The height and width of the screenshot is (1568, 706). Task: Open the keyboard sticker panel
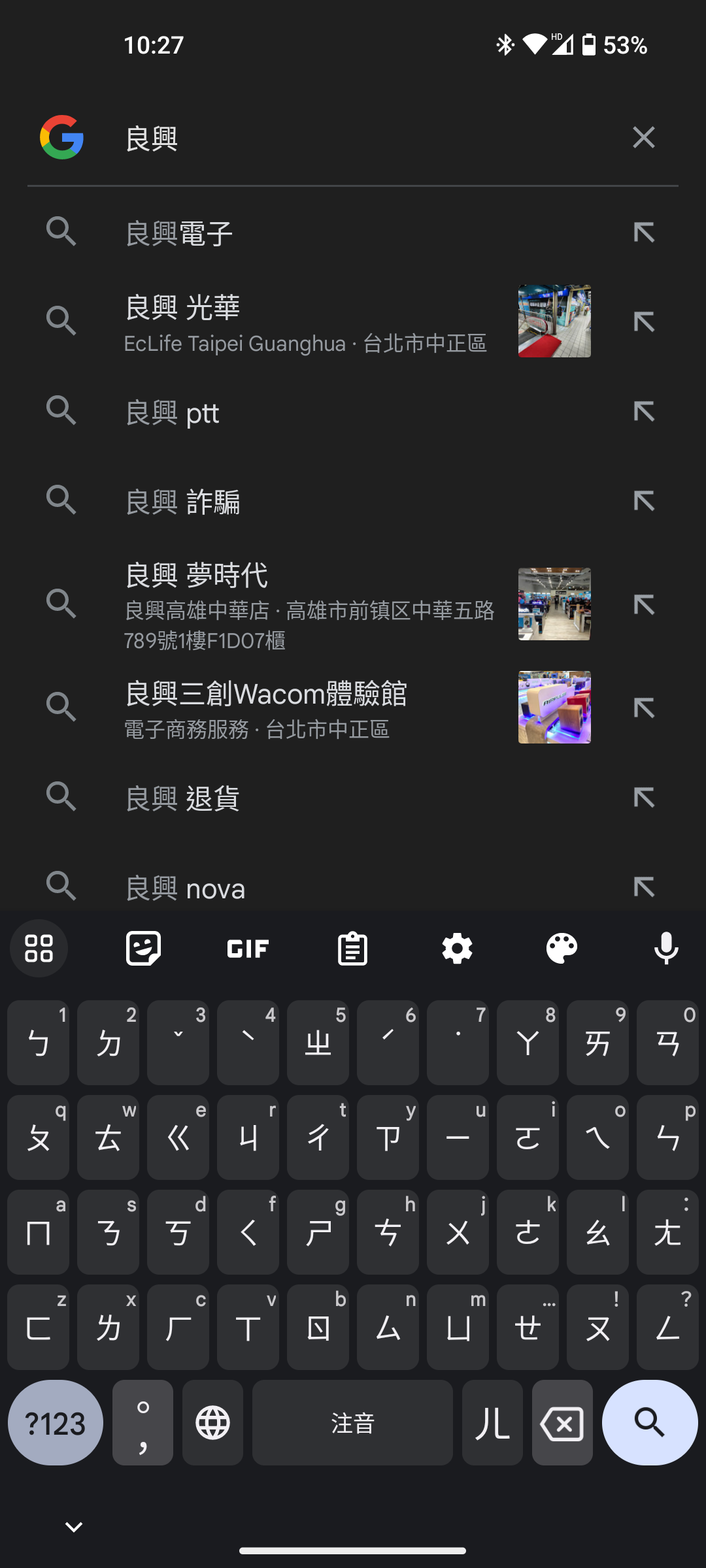tap(143, 948)
